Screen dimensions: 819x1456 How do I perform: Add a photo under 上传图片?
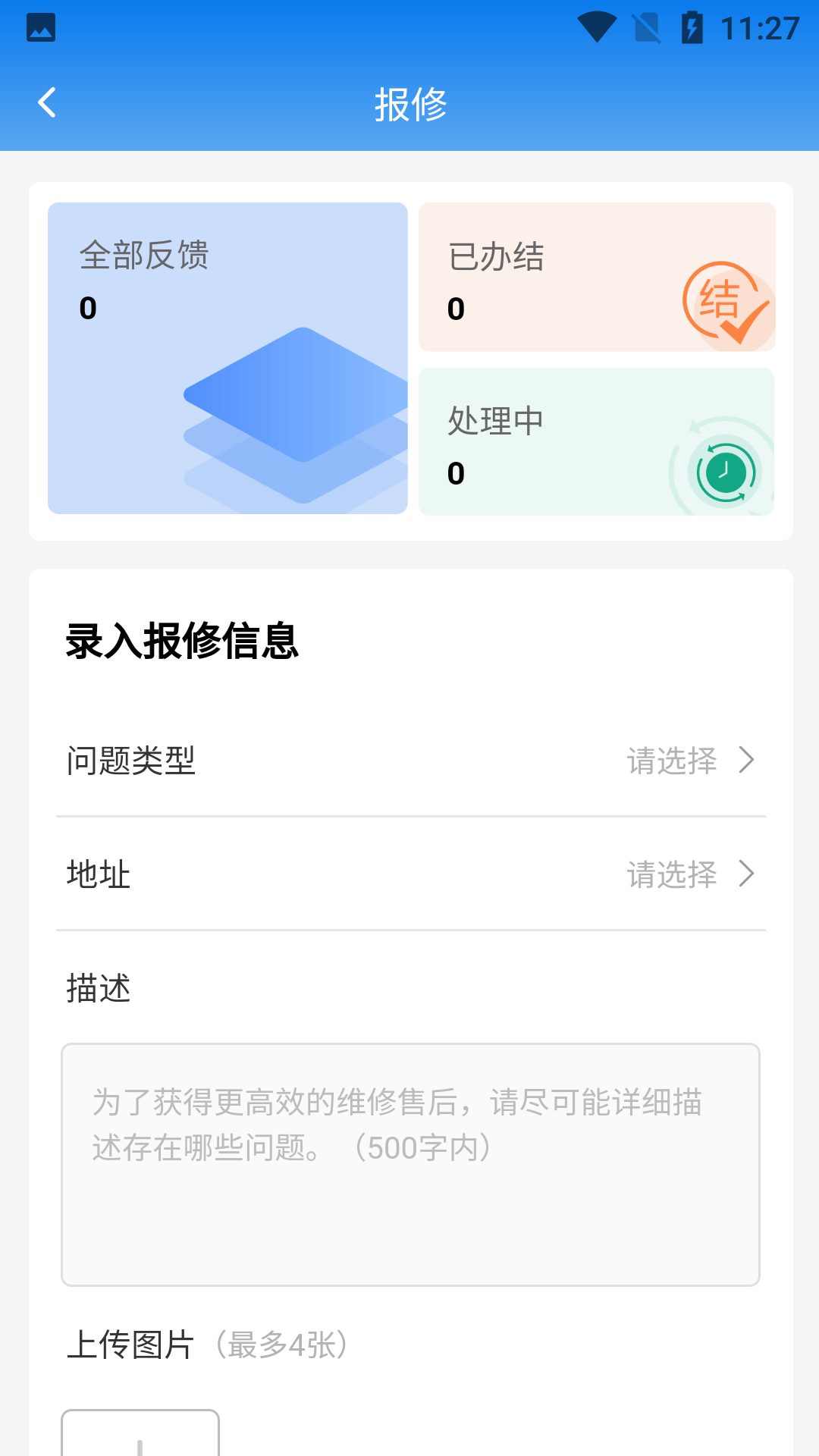click(140, 1436)
